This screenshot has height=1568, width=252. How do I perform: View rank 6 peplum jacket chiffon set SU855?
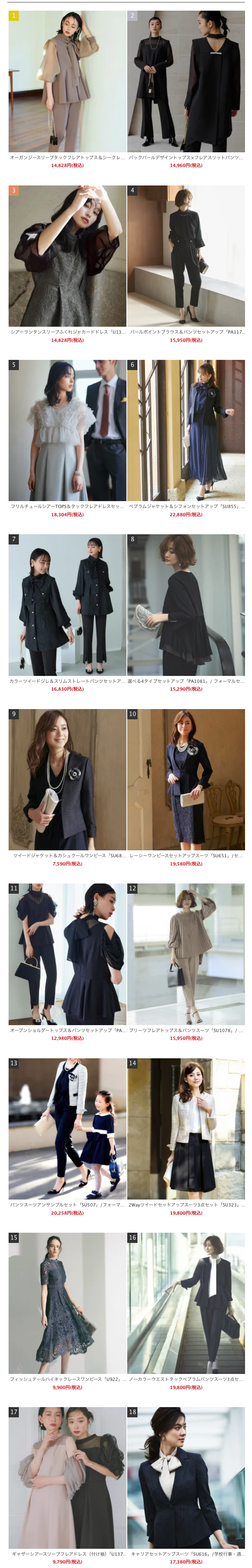click(x=186, y=430)
